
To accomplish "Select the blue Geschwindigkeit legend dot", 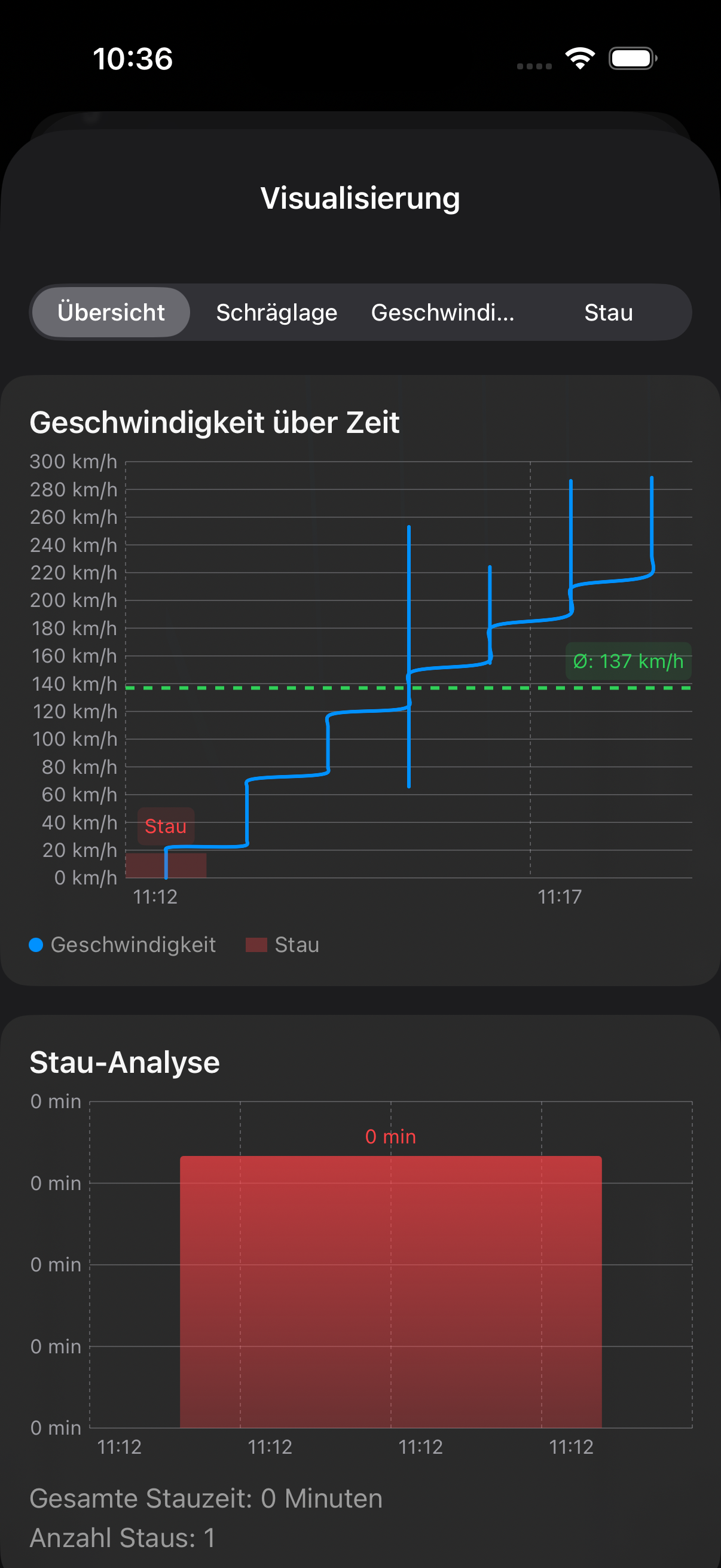I will (x=35, y=944).
